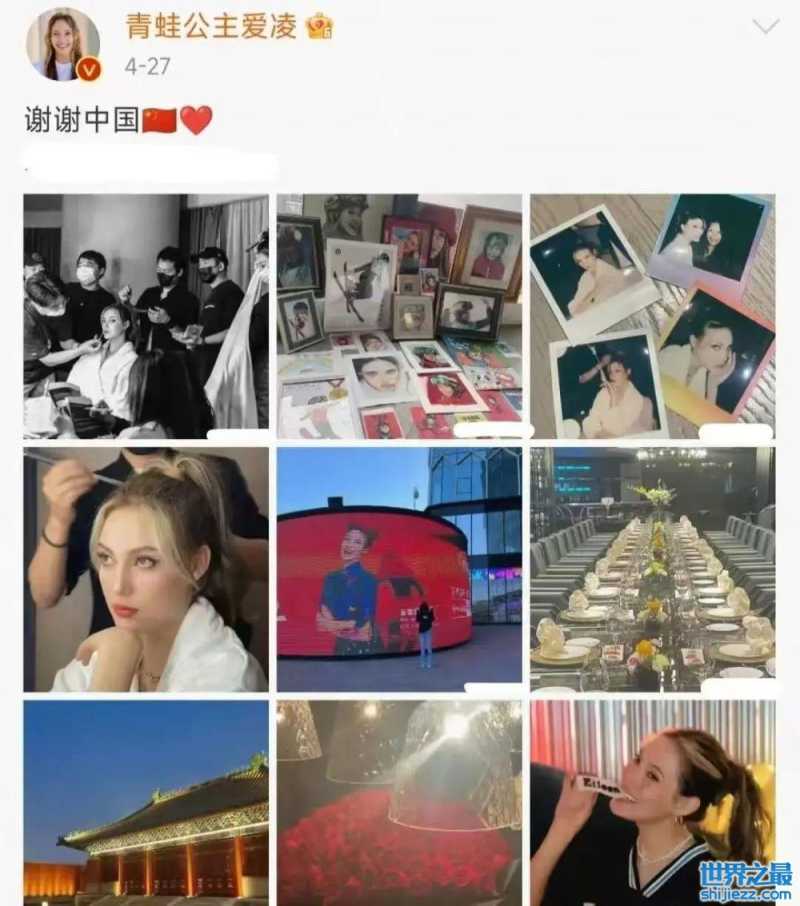Open the photo of framed fan artworks
The height and width of the screenshot is (906, 800).
click(399, 316)
